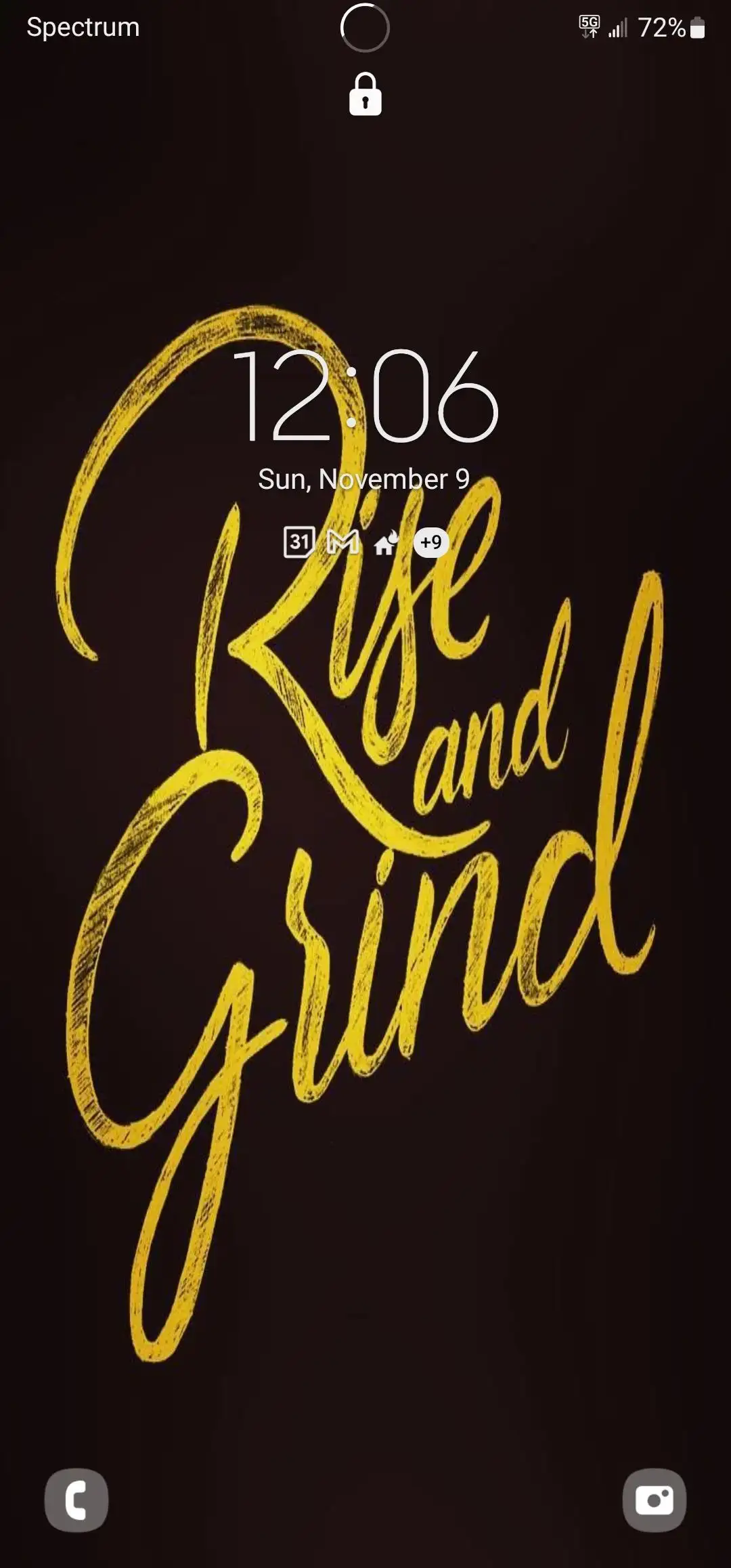Tap the lock icon to unlock
731x1568 pixels.
[365, 94]
